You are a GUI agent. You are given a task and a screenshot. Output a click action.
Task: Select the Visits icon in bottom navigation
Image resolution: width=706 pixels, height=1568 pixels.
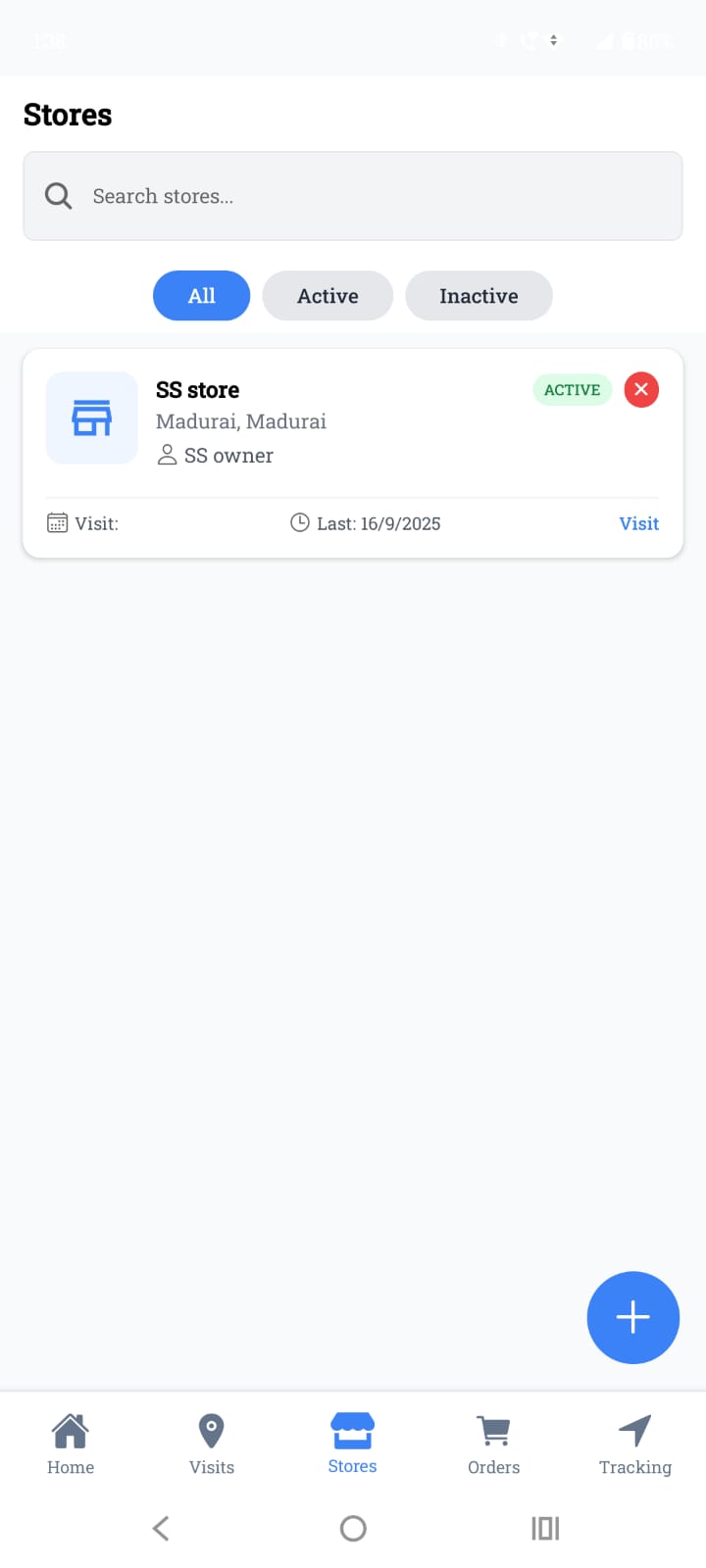coord(211,1441)
